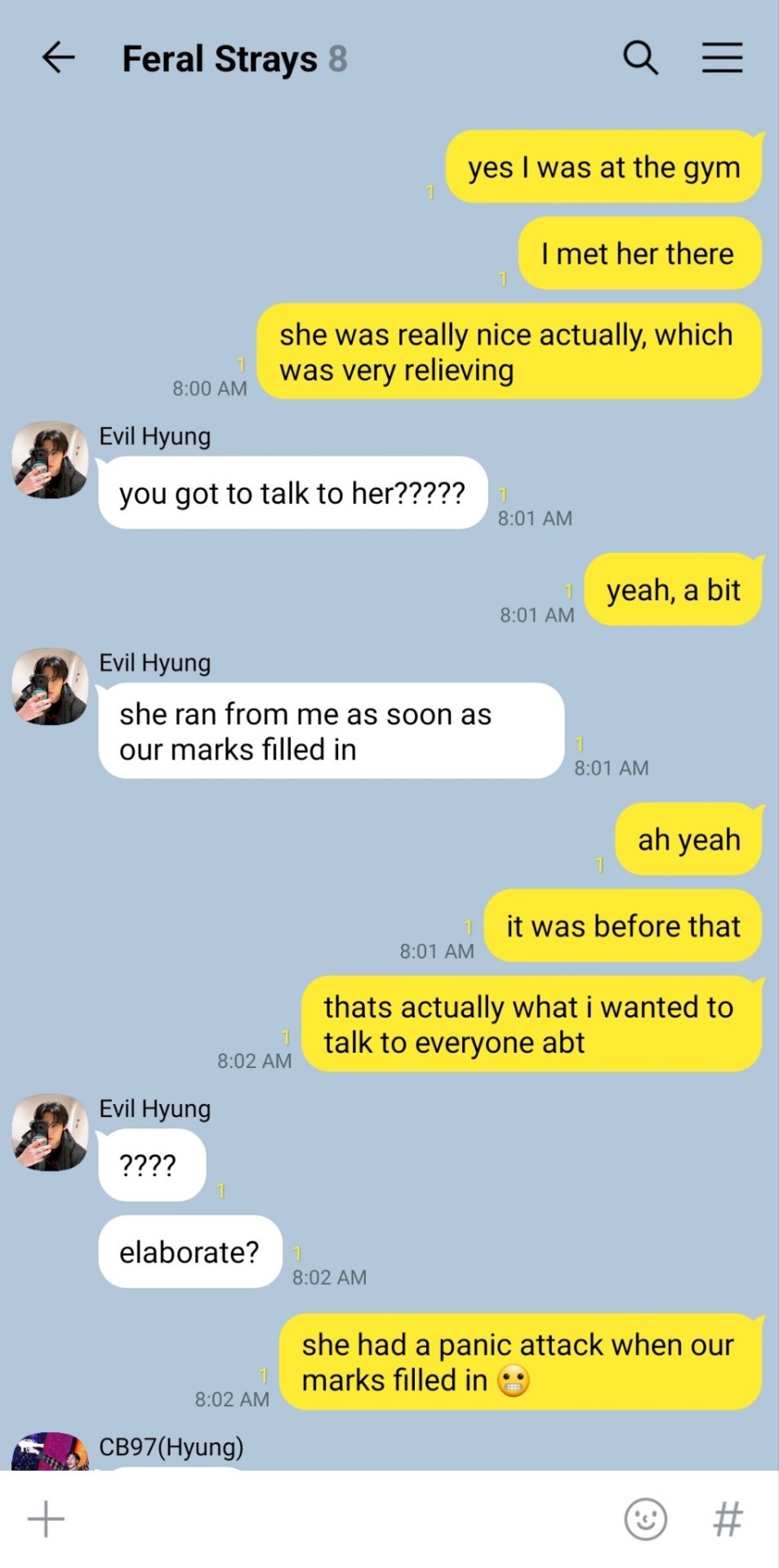Open CB97(Hyung)'s profile picture
779x1568 pixels.
[50, 1454]
